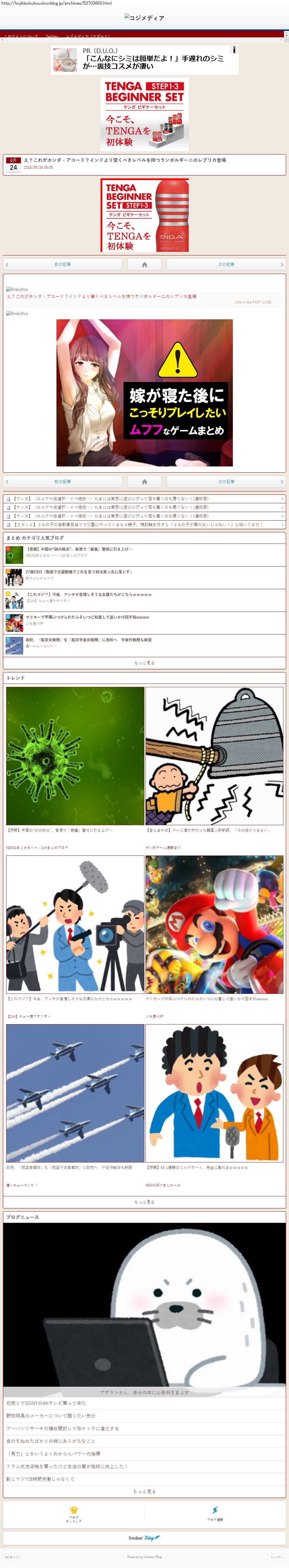Open the ホンダ・アコード article title link
The image size is (289, 1568).
pyautogui.click(x=102, y=296)
